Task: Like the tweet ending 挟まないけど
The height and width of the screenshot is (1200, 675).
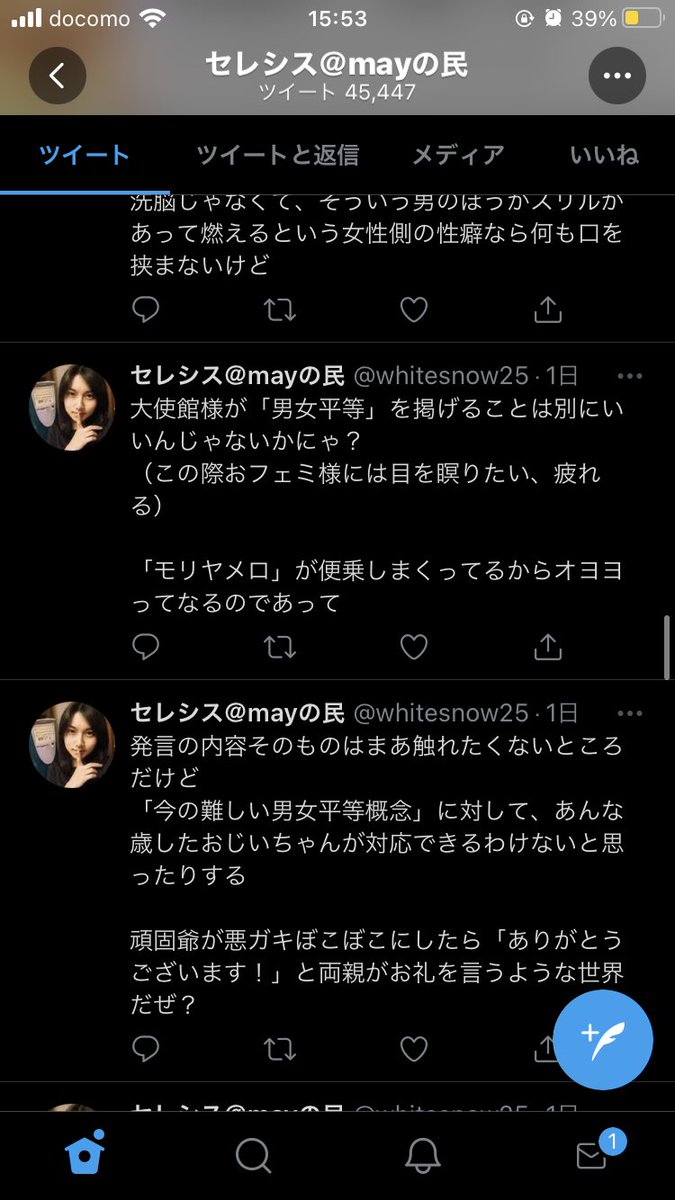Action: [x=414, y=310]
